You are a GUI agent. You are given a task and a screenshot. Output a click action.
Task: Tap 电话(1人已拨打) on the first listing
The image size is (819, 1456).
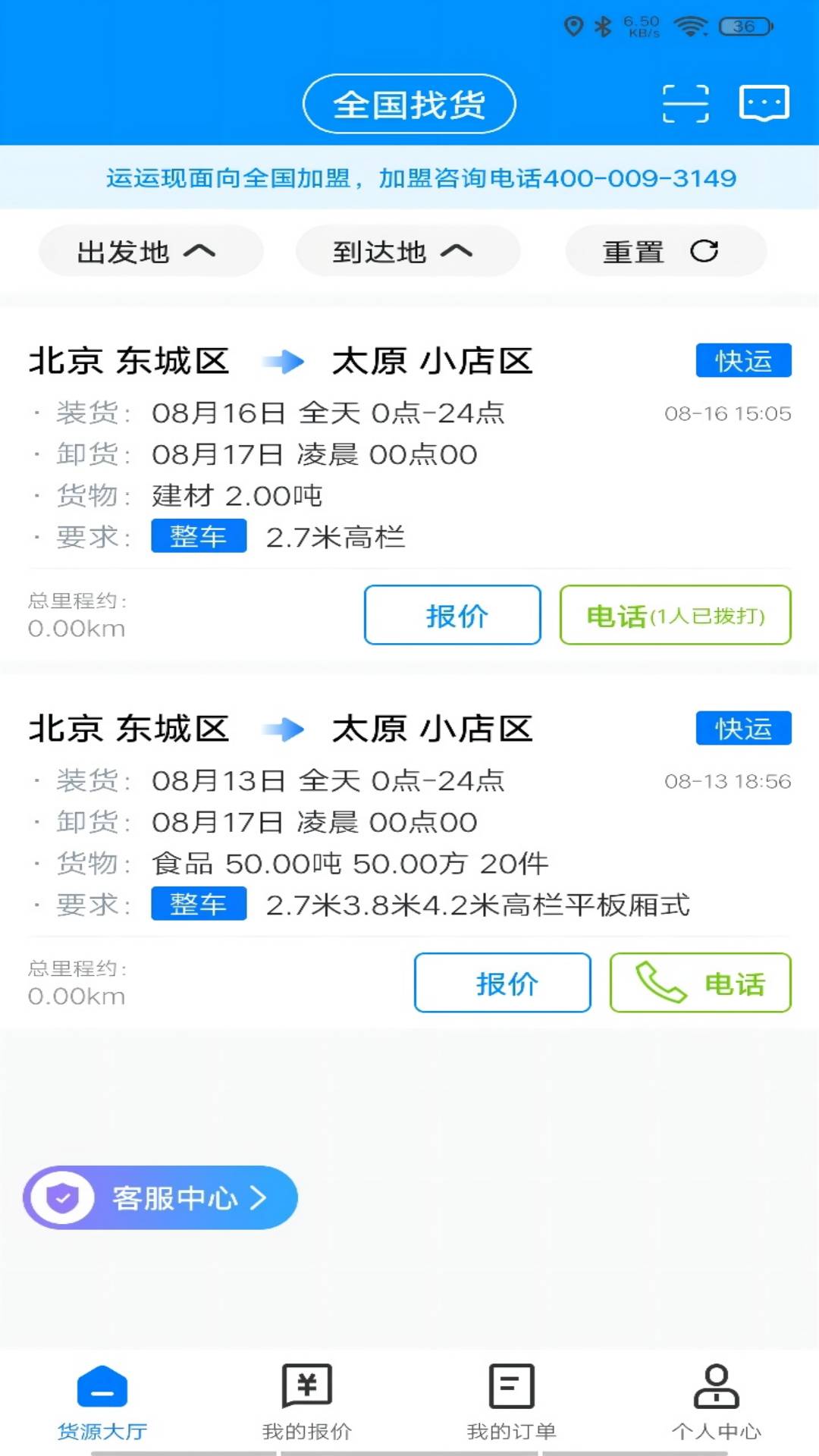[676, 616]
